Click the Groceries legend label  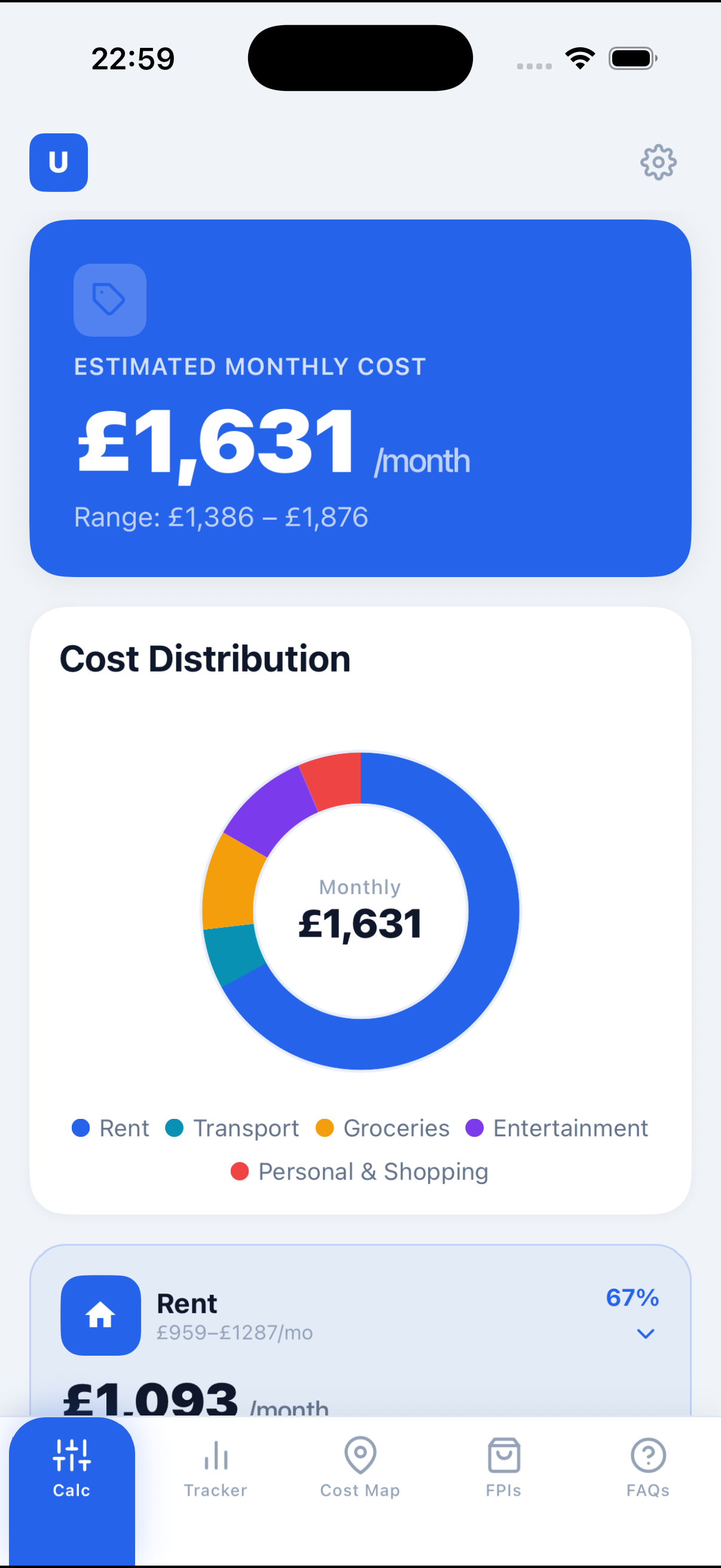(x=396, y=1128)
